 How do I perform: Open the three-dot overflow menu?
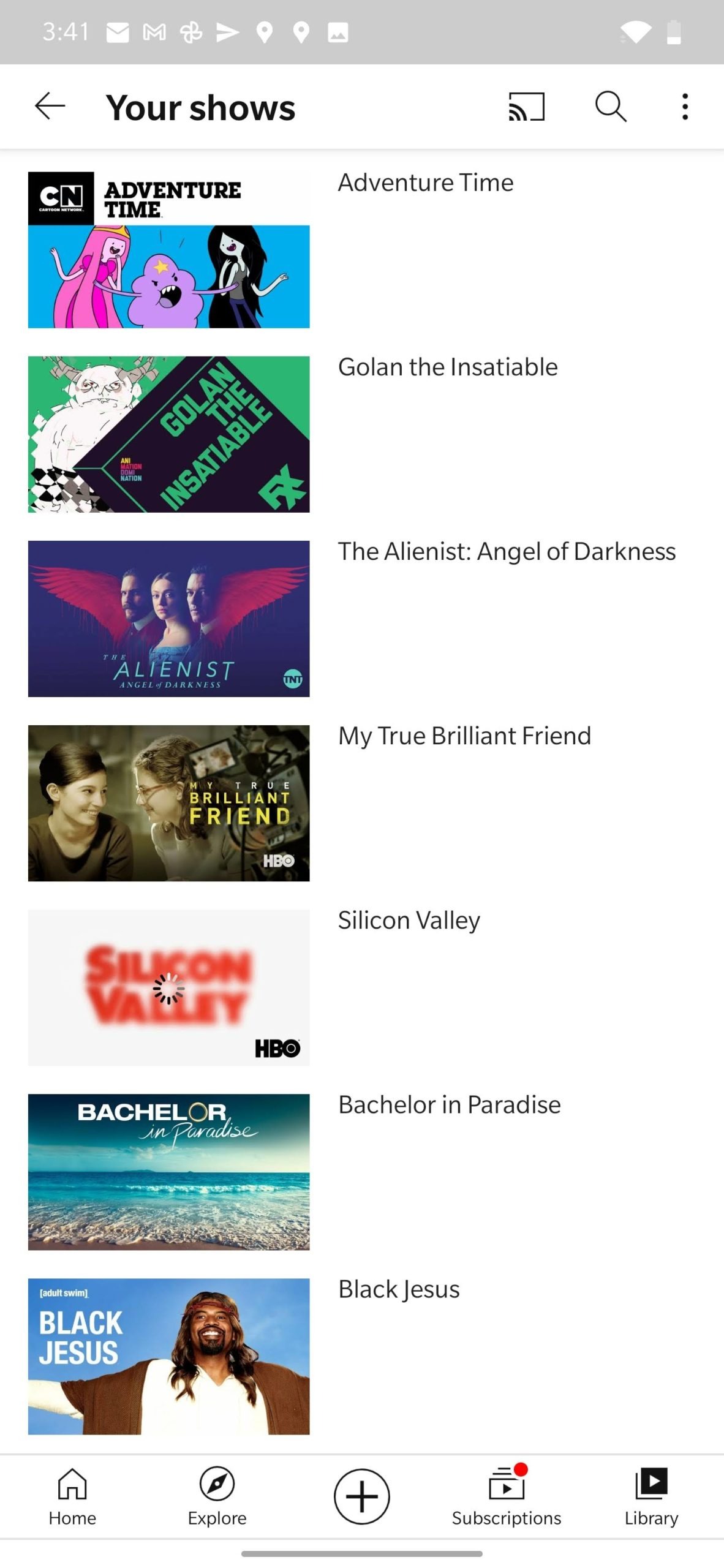(685, 107)
